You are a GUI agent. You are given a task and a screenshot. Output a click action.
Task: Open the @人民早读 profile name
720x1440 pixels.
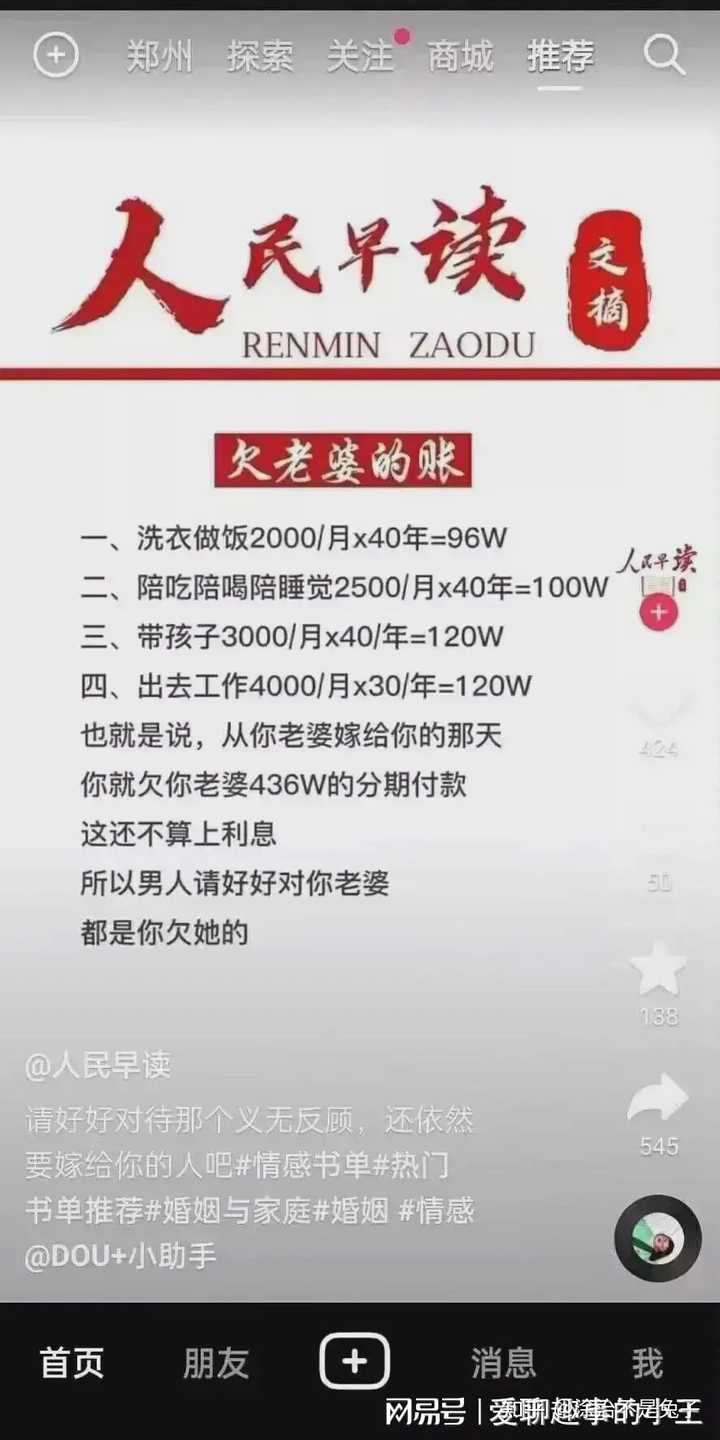pyautogui.click(x=98, y=1066)
